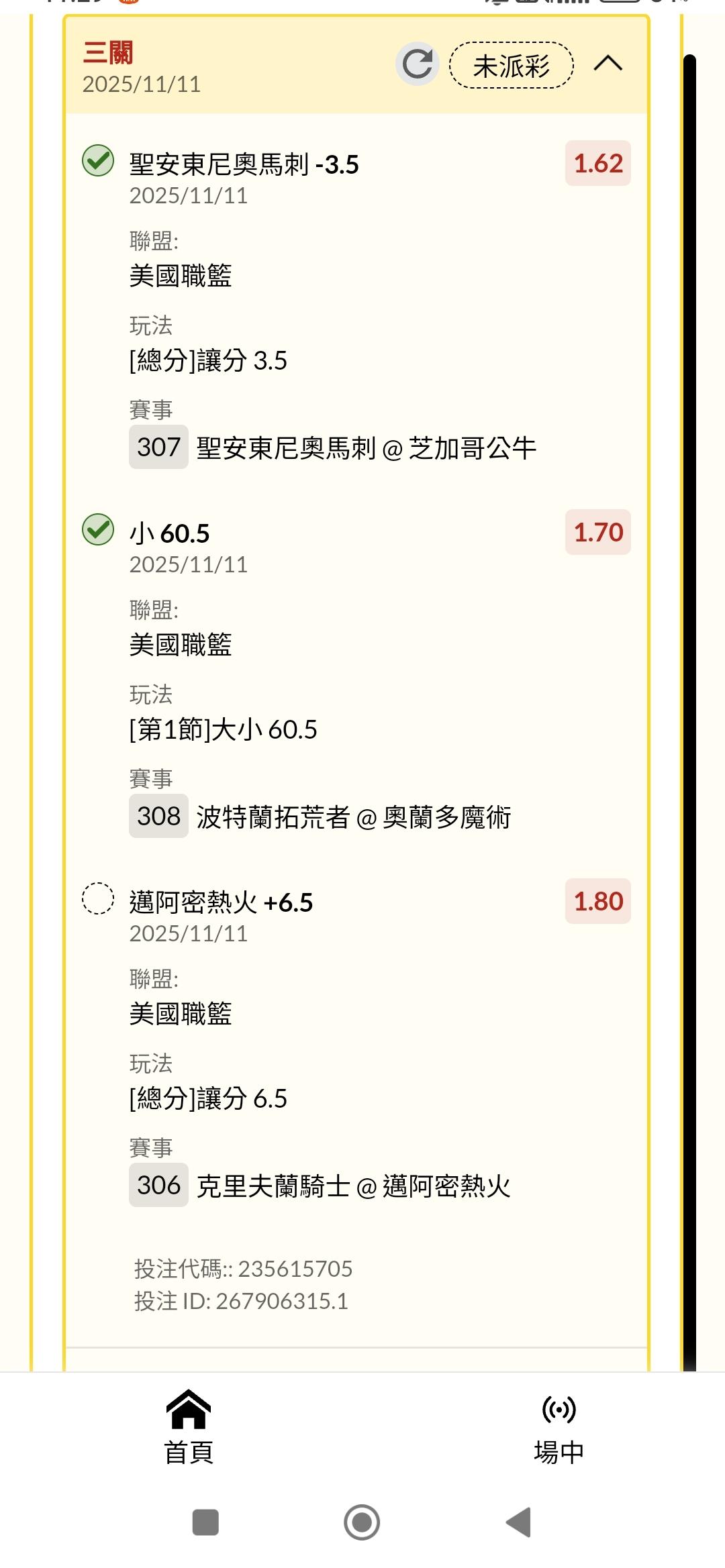
Task: Refresh the 三關 bet status
Action: (417, 64)
